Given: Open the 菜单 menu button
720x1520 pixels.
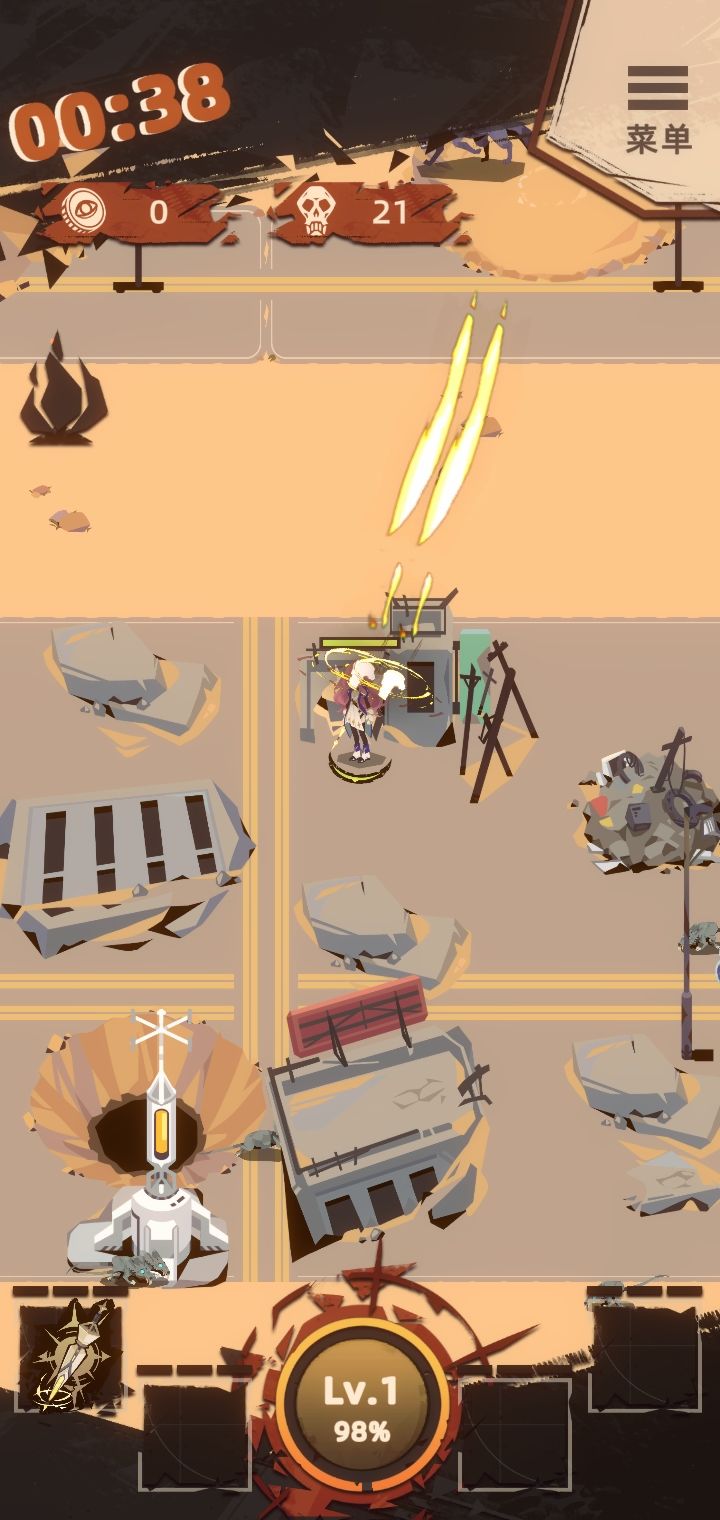Looking at the screenshot, I should 658,108.
